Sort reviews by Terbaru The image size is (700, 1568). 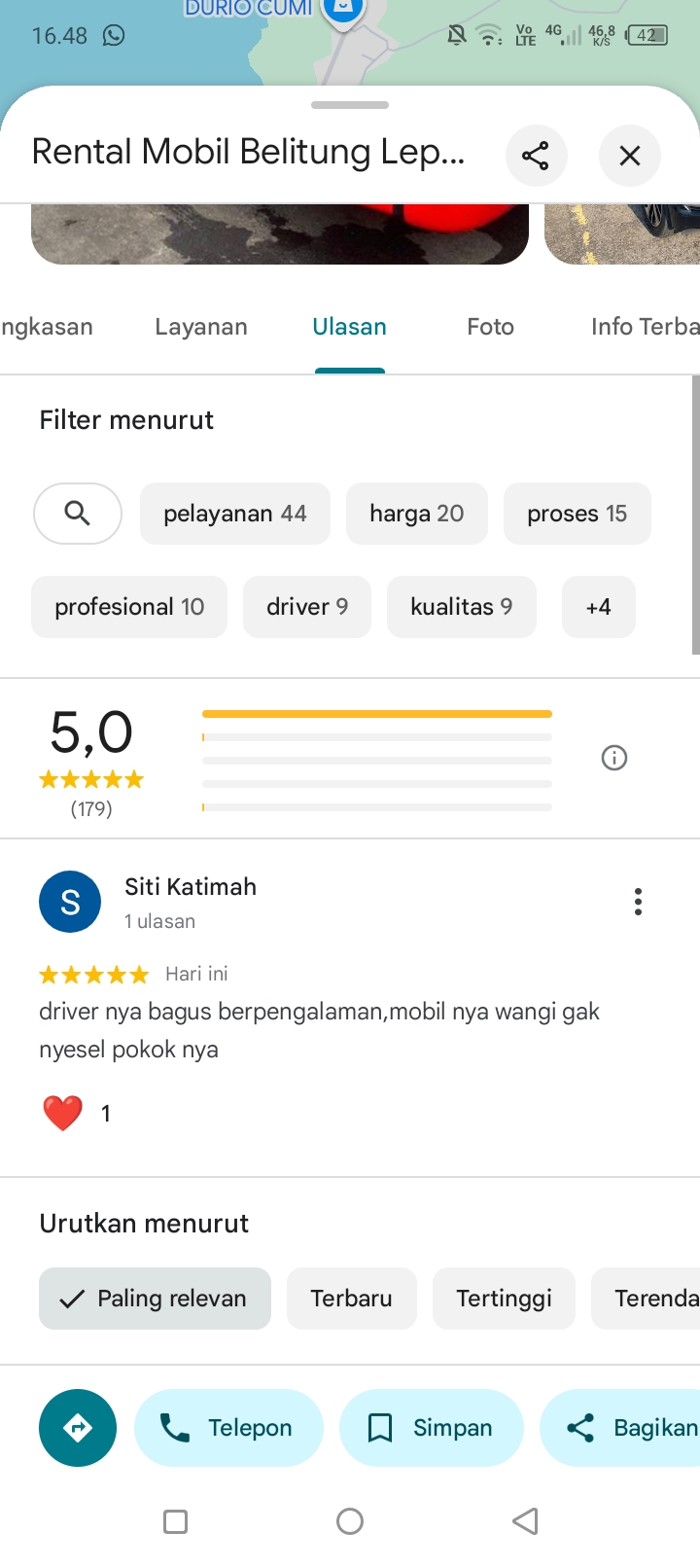point(352,1299)
